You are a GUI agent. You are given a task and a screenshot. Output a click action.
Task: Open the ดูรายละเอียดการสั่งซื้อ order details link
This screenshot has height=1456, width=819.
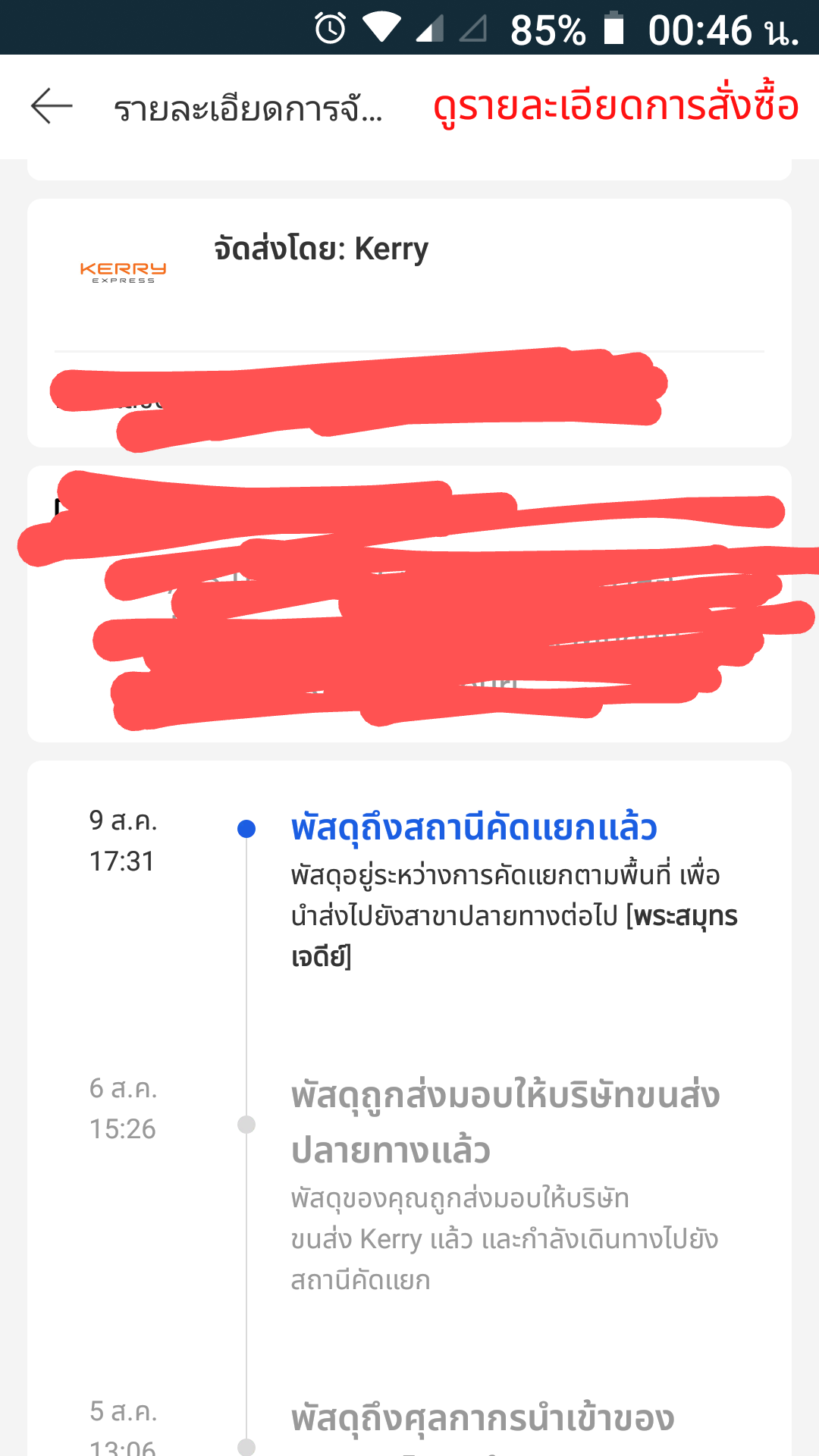tap(616, 105)
